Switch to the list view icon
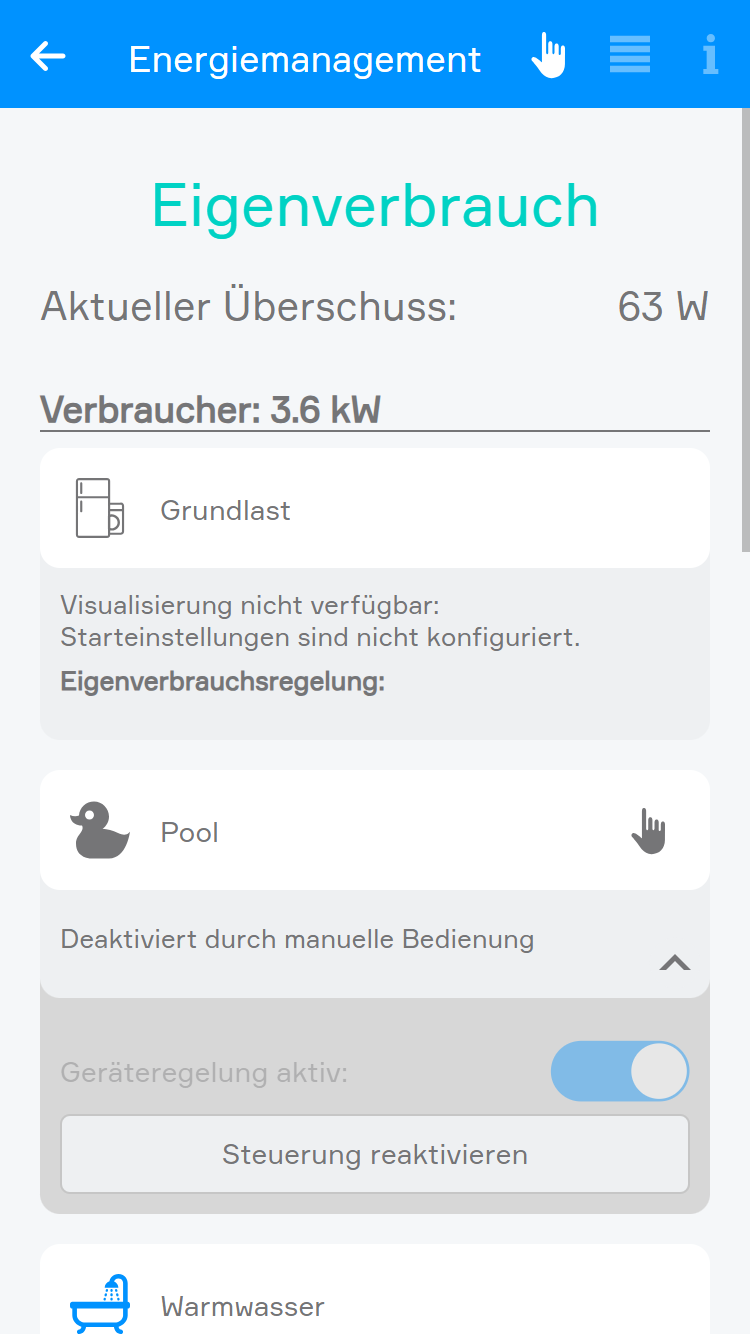Image resolution: width=750 pixels, height=1334 pixels. point(630,55)
